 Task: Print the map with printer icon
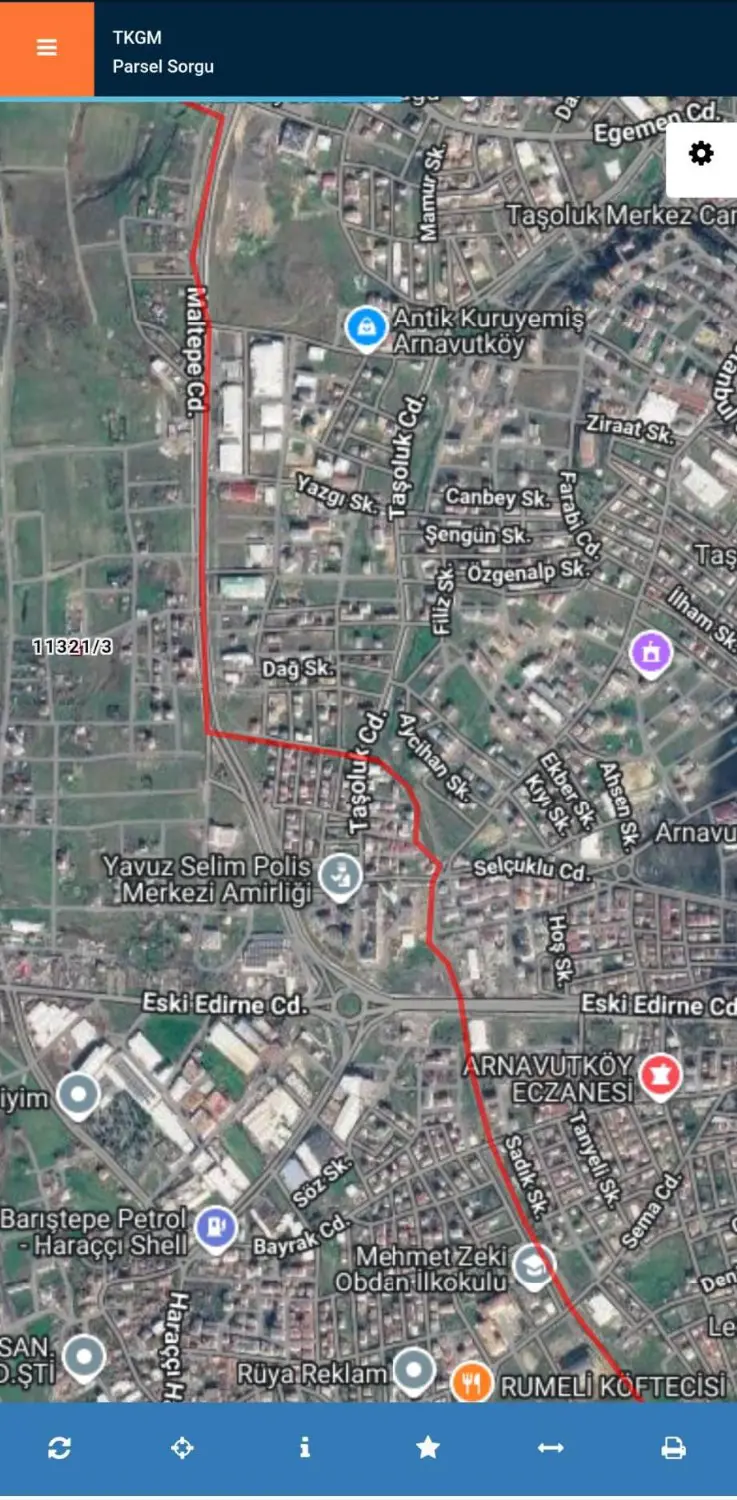[674, 1447]
